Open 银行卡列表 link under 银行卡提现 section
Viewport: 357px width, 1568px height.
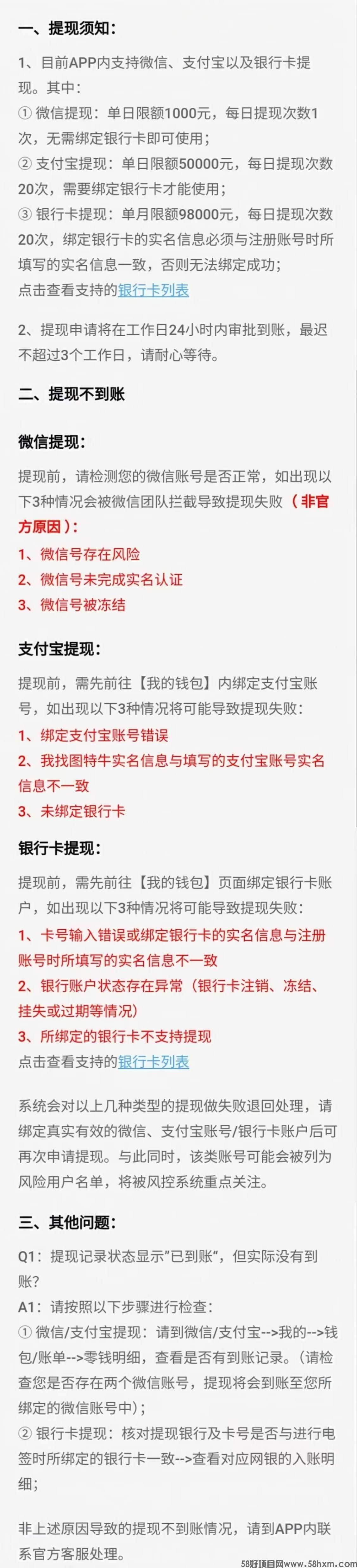coord(153,1062)
